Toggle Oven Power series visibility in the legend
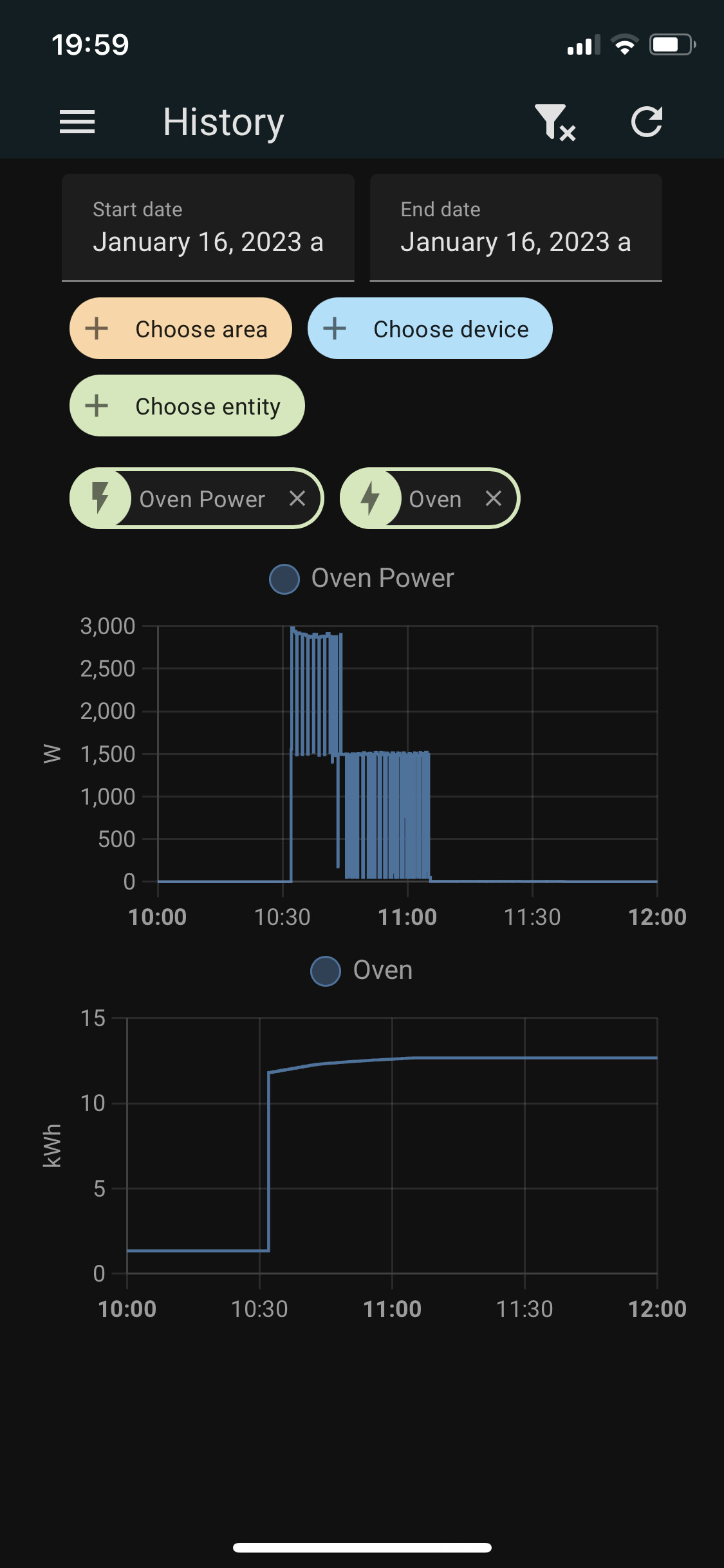The width and height of the screenshot is (724, 1568). (x=284, y=577)
